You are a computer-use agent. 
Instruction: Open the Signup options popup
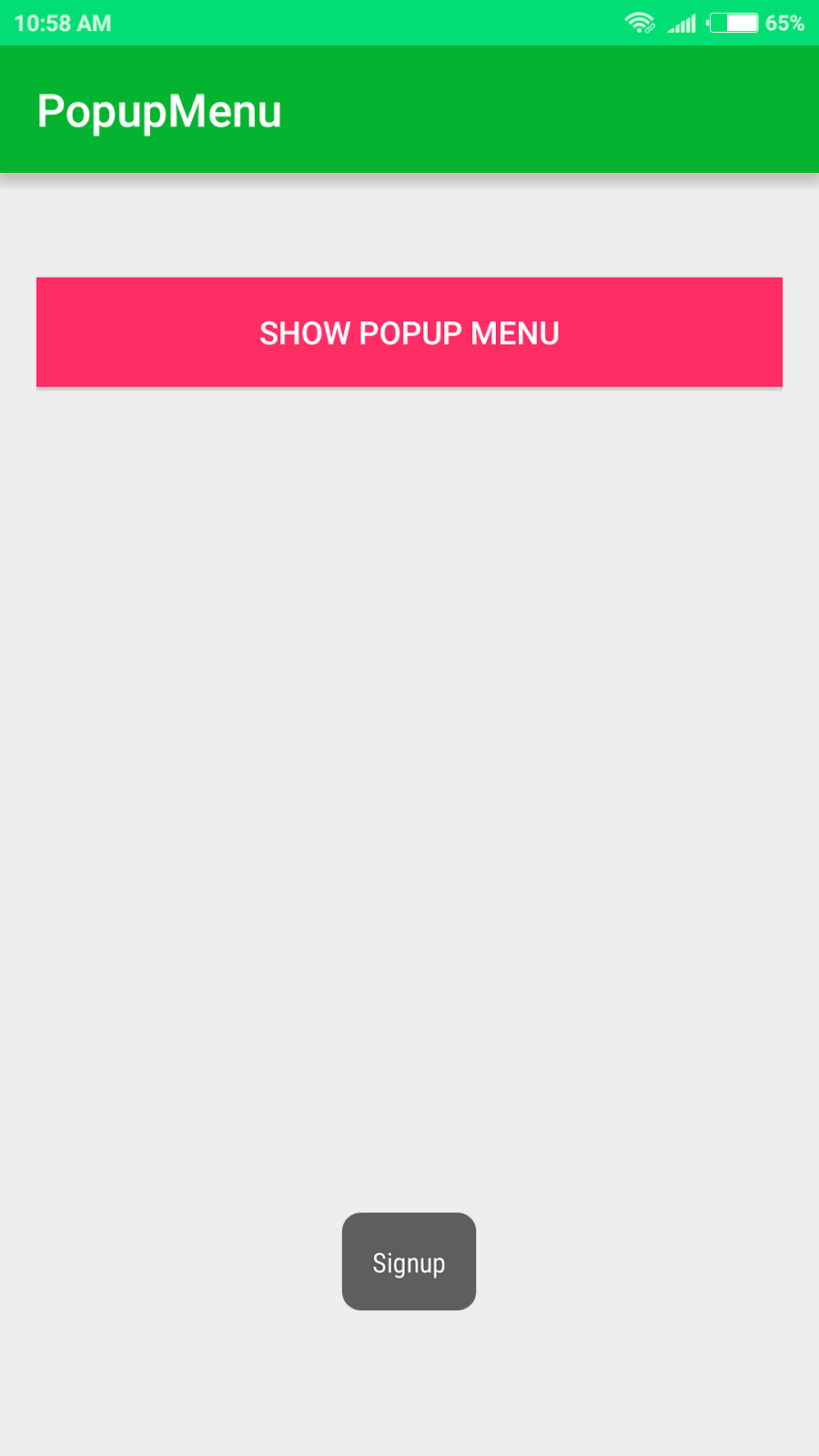[409, 1261]
